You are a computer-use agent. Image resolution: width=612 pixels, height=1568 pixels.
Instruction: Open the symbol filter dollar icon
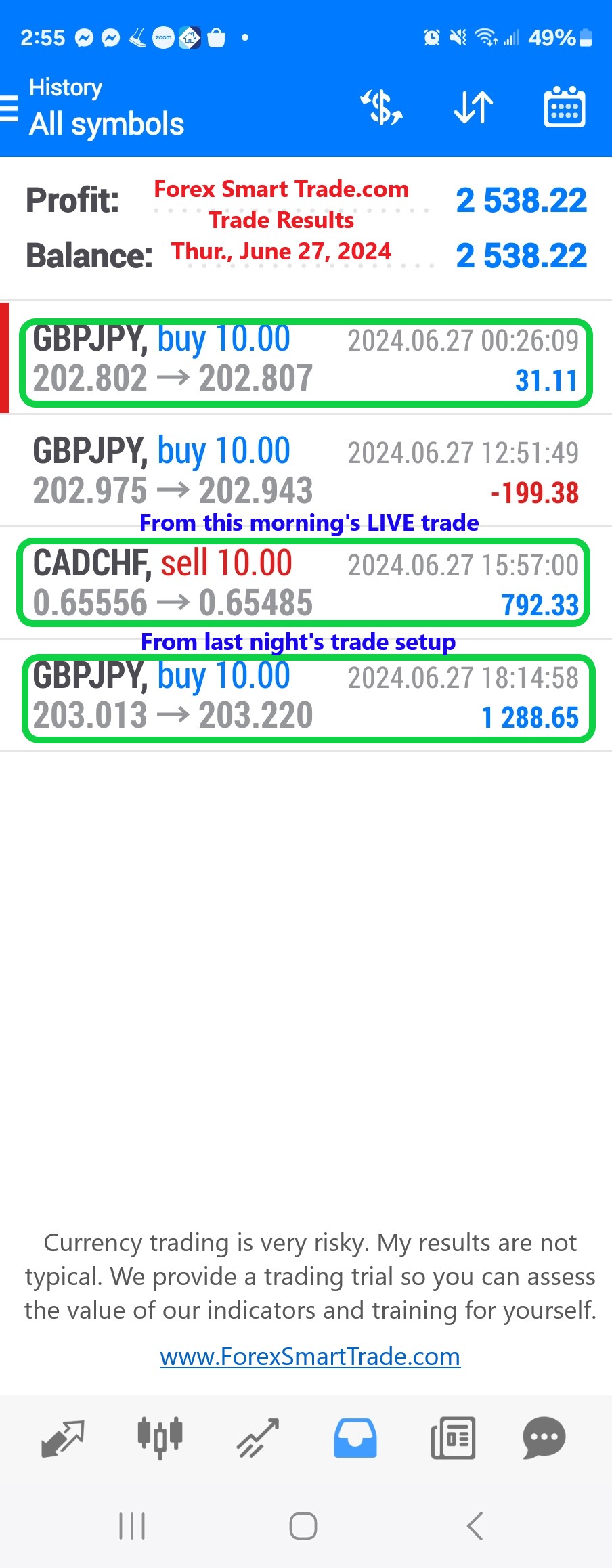[382, 108]
